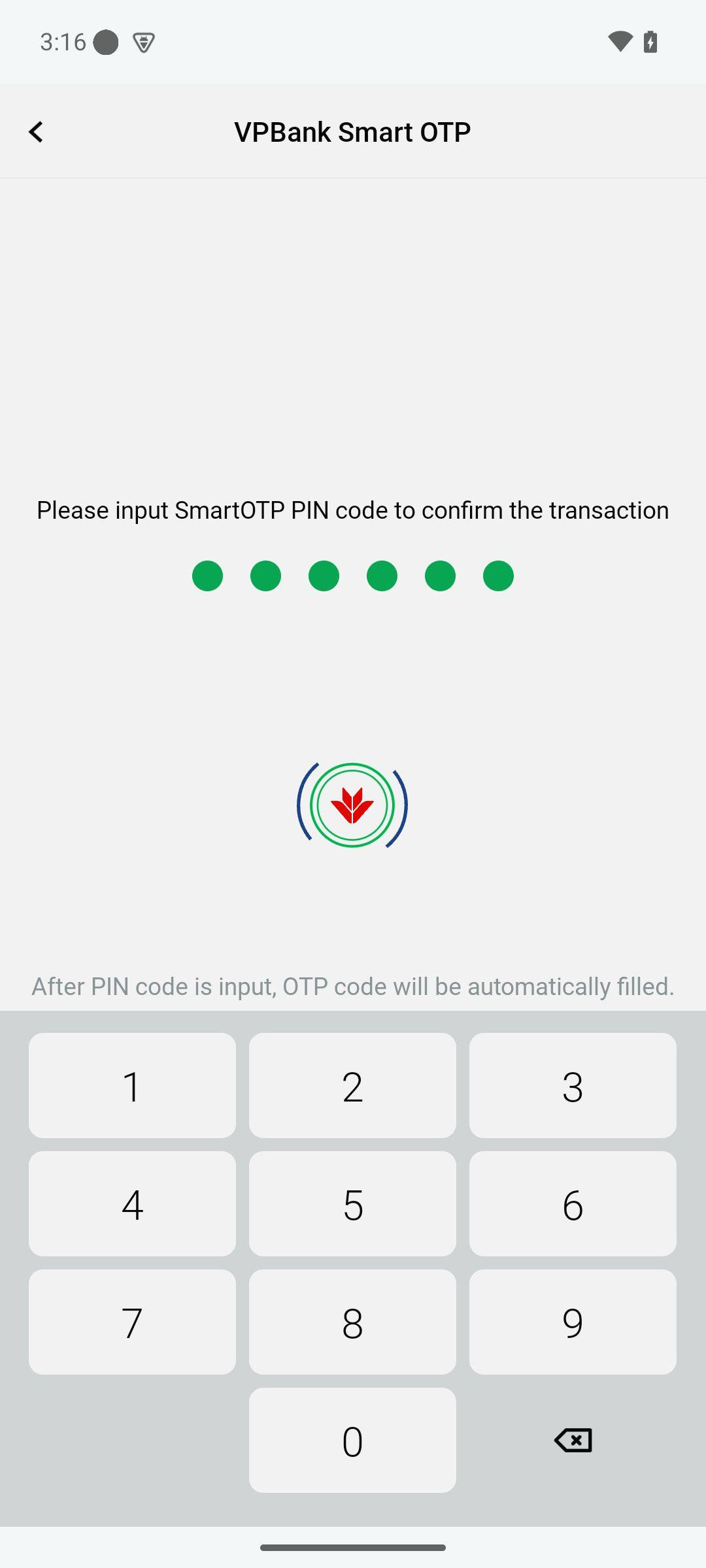Enter number 6 on the keypad
Viewport: 706px width, 1568px height.
click(x=573, y=1203)
